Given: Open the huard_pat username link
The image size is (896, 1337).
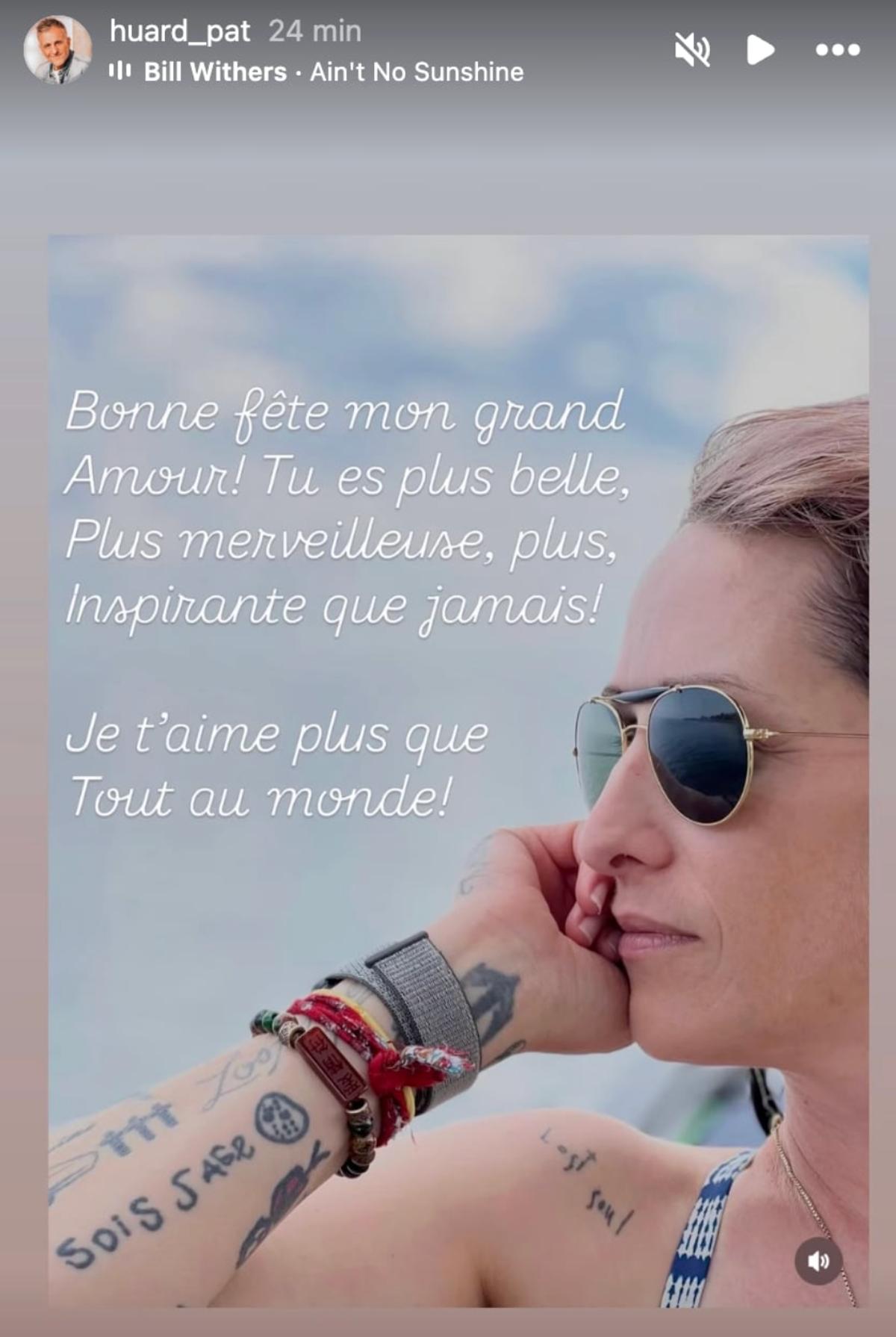Looking at the screenshot, I should 179,31.
